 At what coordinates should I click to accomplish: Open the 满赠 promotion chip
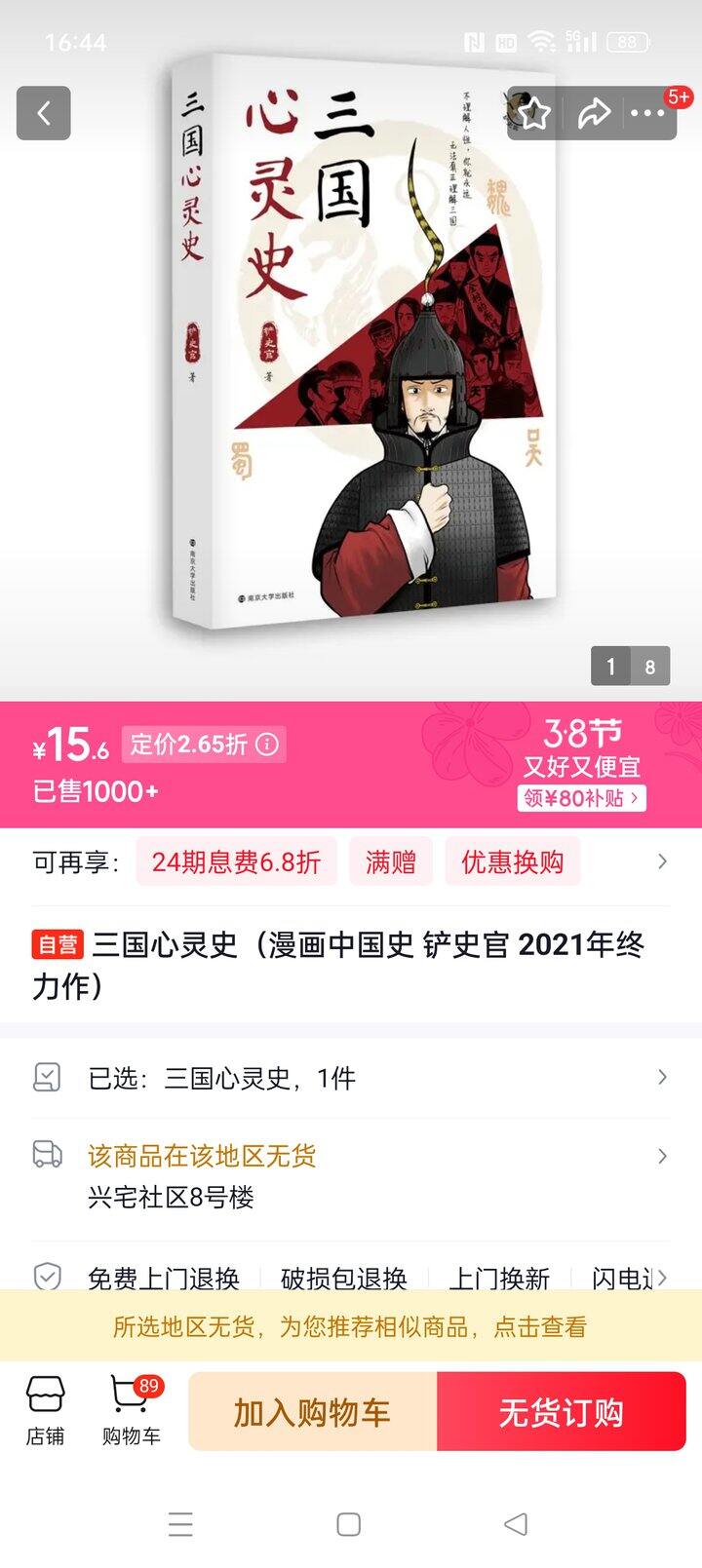391,861
